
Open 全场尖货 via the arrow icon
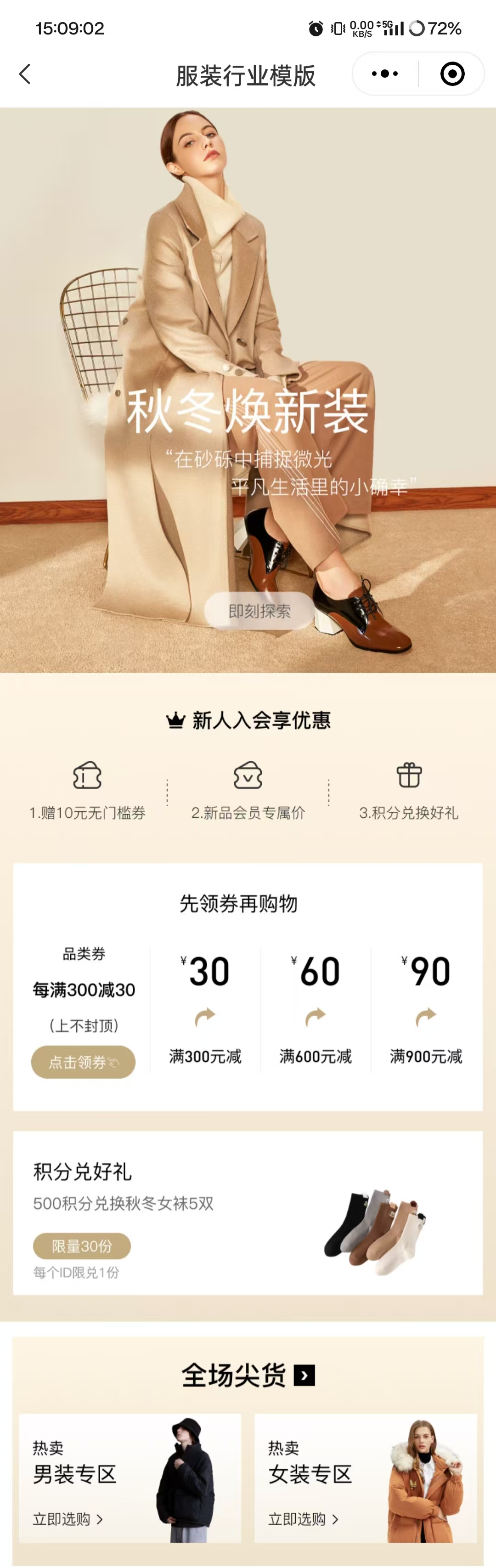click(304, 1375)
